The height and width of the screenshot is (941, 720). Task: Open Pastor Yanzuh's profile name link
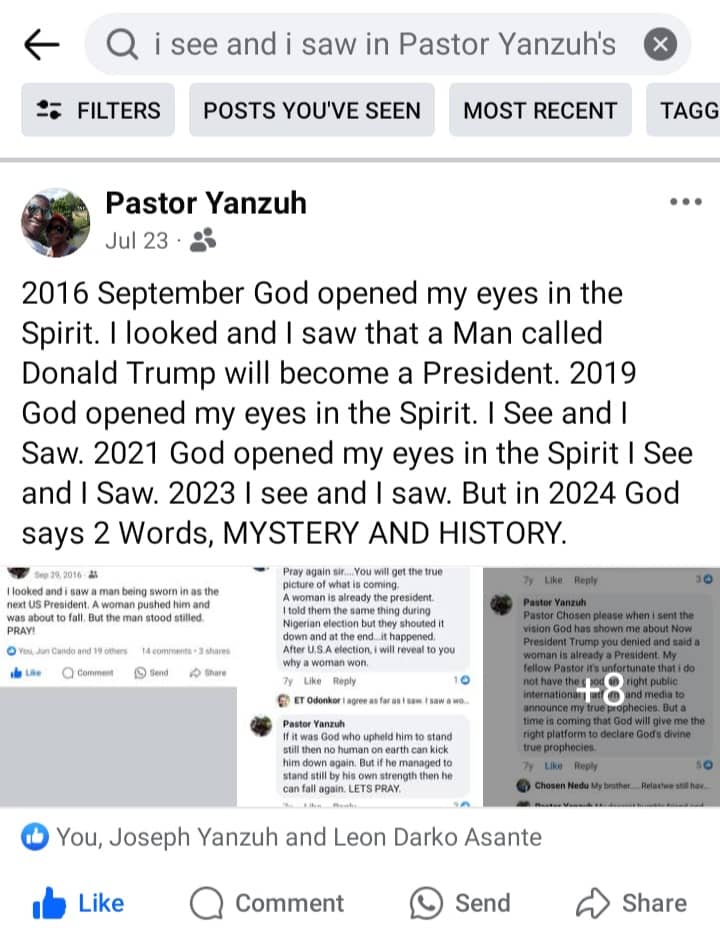[206, 204]
